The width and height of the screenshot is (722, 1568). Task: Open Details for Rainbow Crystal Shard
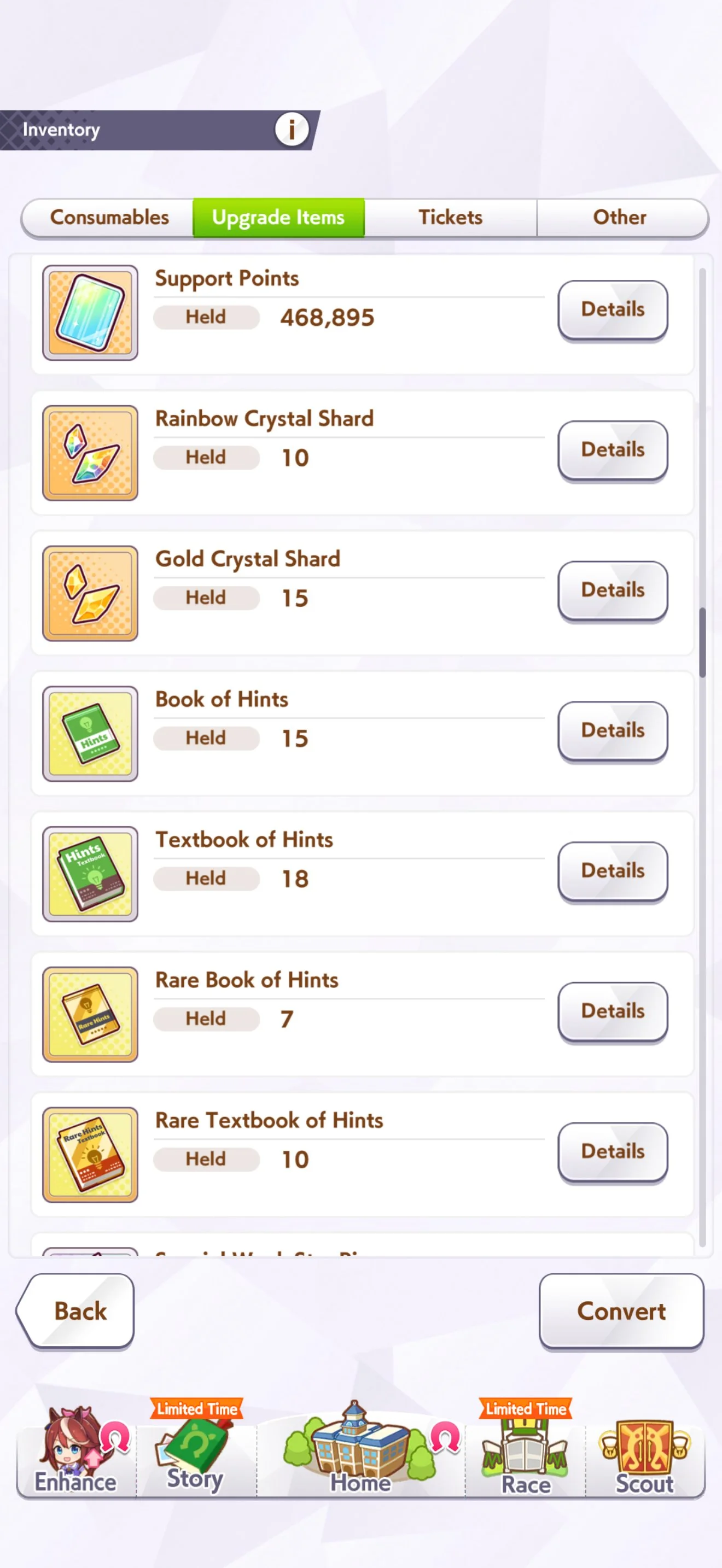pyautogui.click(x=612, y=450)
